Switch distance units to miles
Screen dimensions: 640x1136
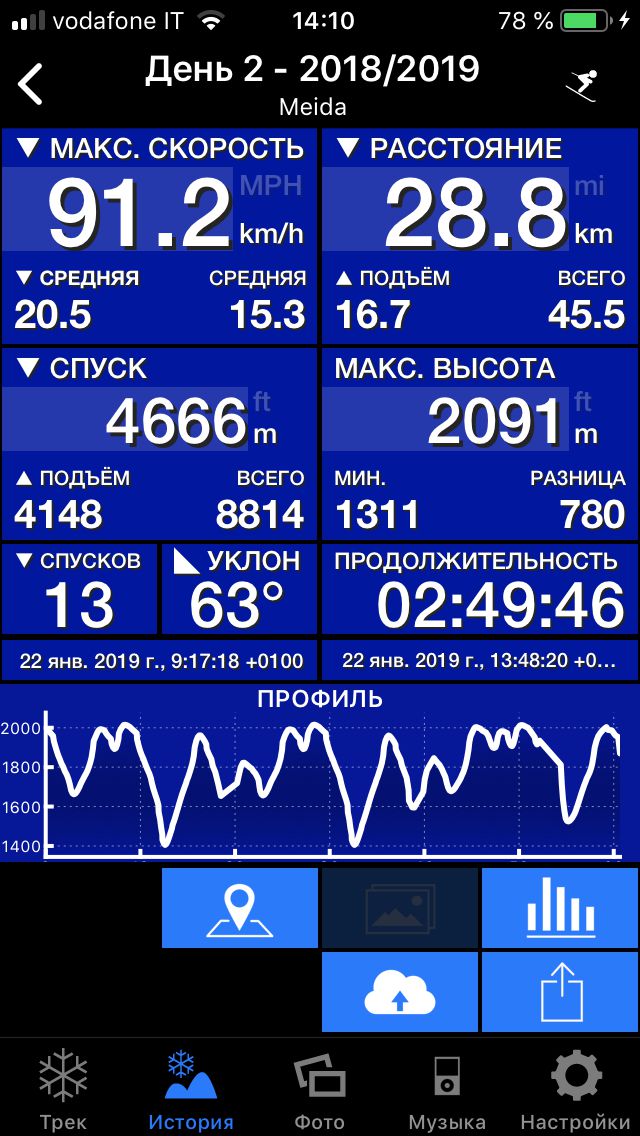(x=590, y=184)
